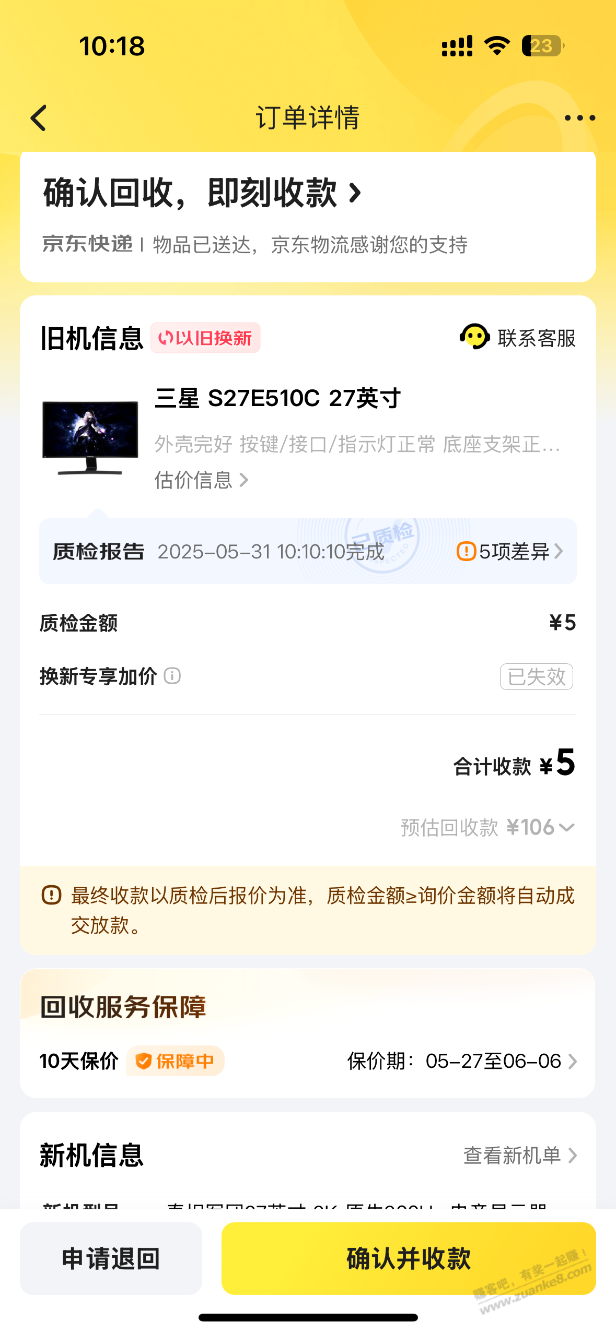Open Samsung S27E510C monitor item

(280, 398)
